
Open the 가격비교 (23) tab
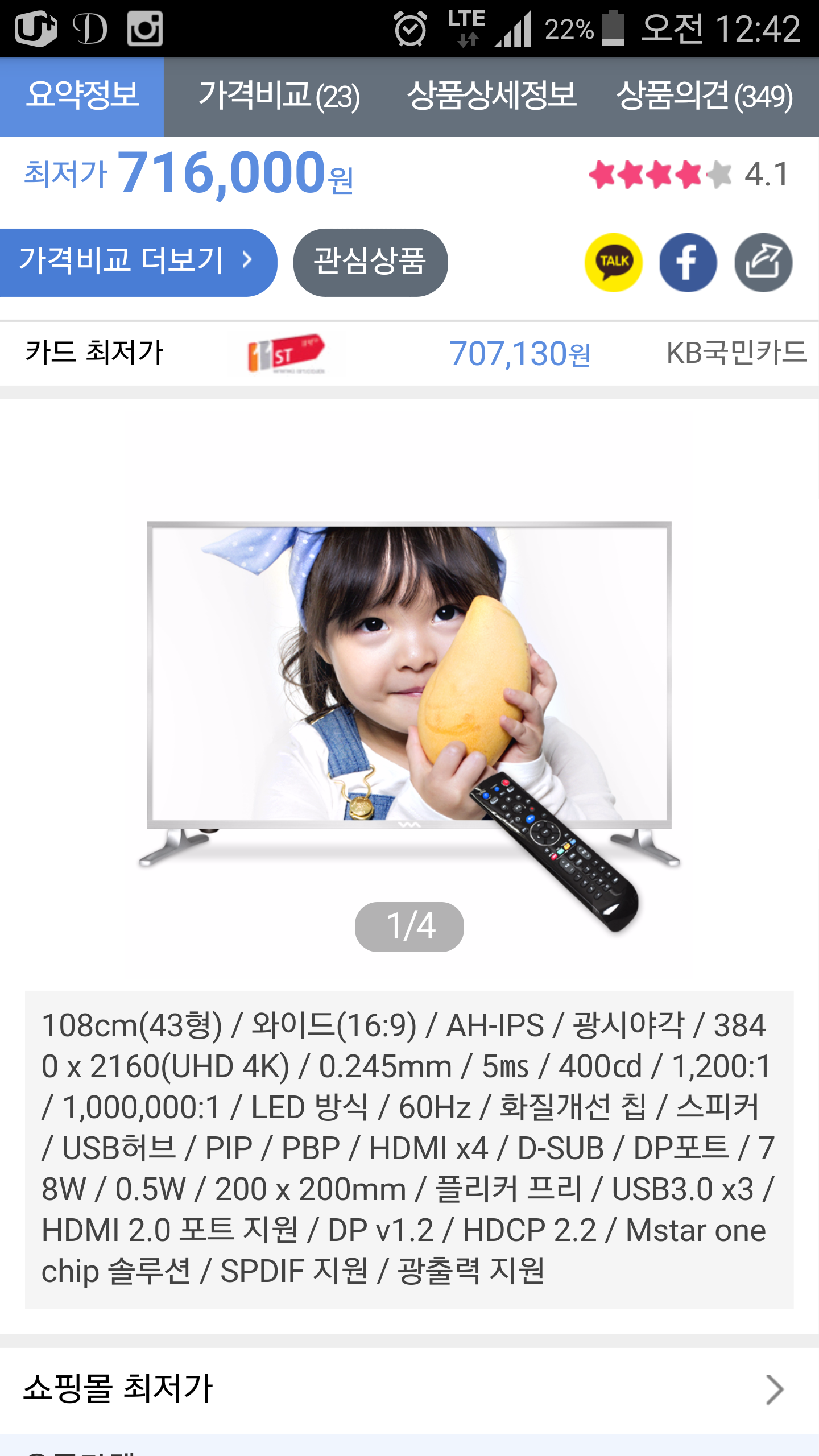(x=279, y=96)
